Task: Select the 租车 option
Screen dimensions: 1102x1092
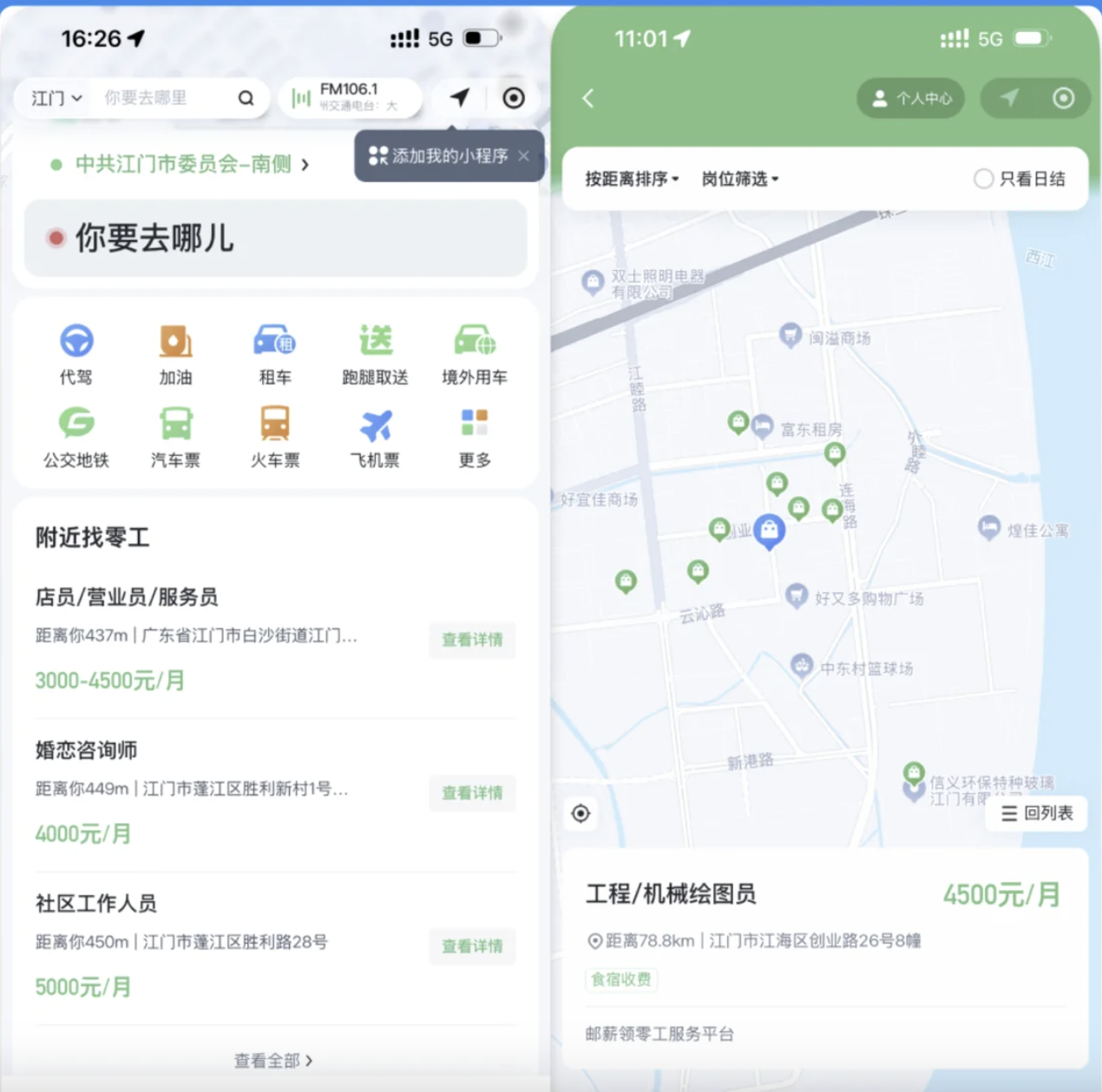Action: point(275,353)
